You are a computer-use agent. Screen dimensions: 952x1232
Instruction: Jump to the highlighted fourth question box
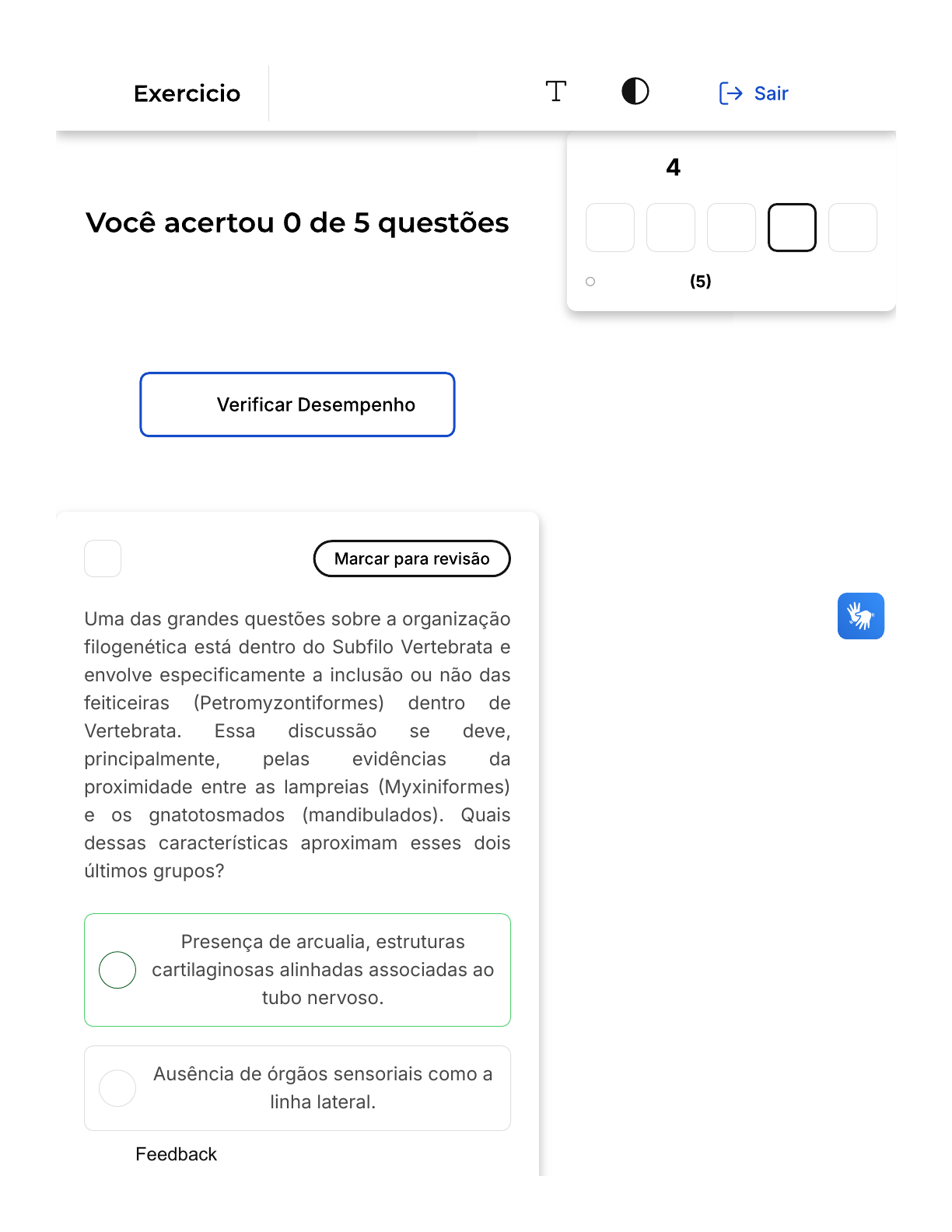(792, 228)
